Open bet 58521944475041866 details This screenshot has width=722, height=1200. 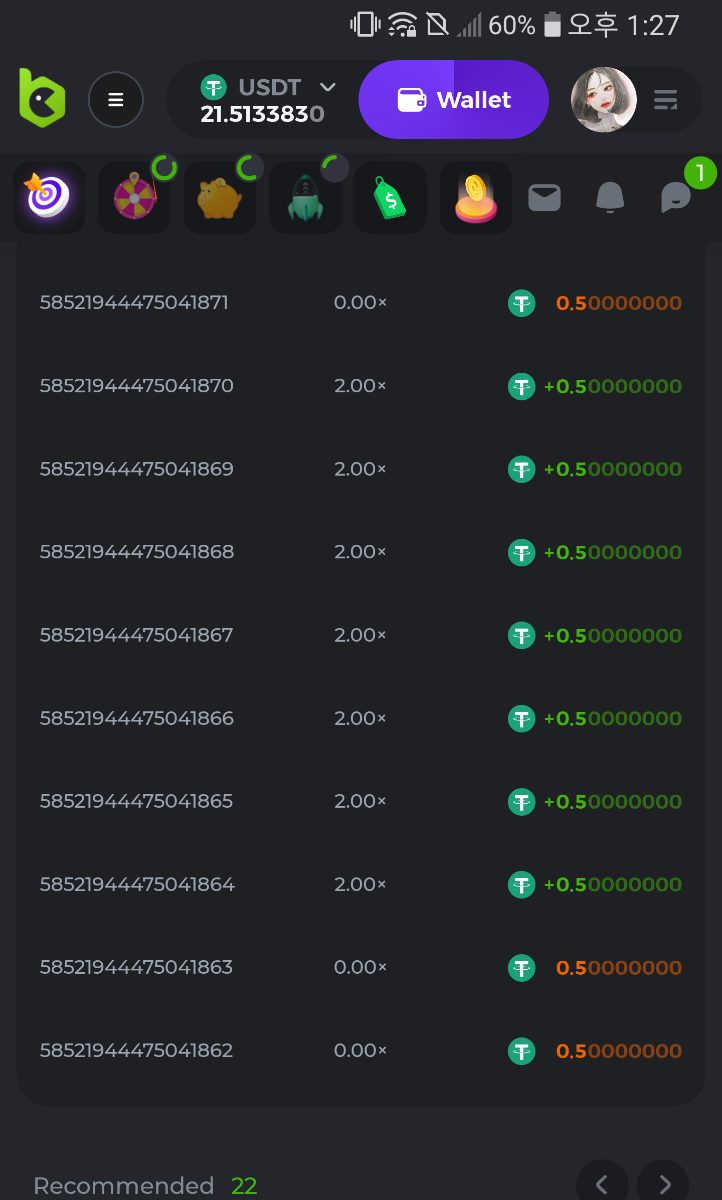pos(137,718)
